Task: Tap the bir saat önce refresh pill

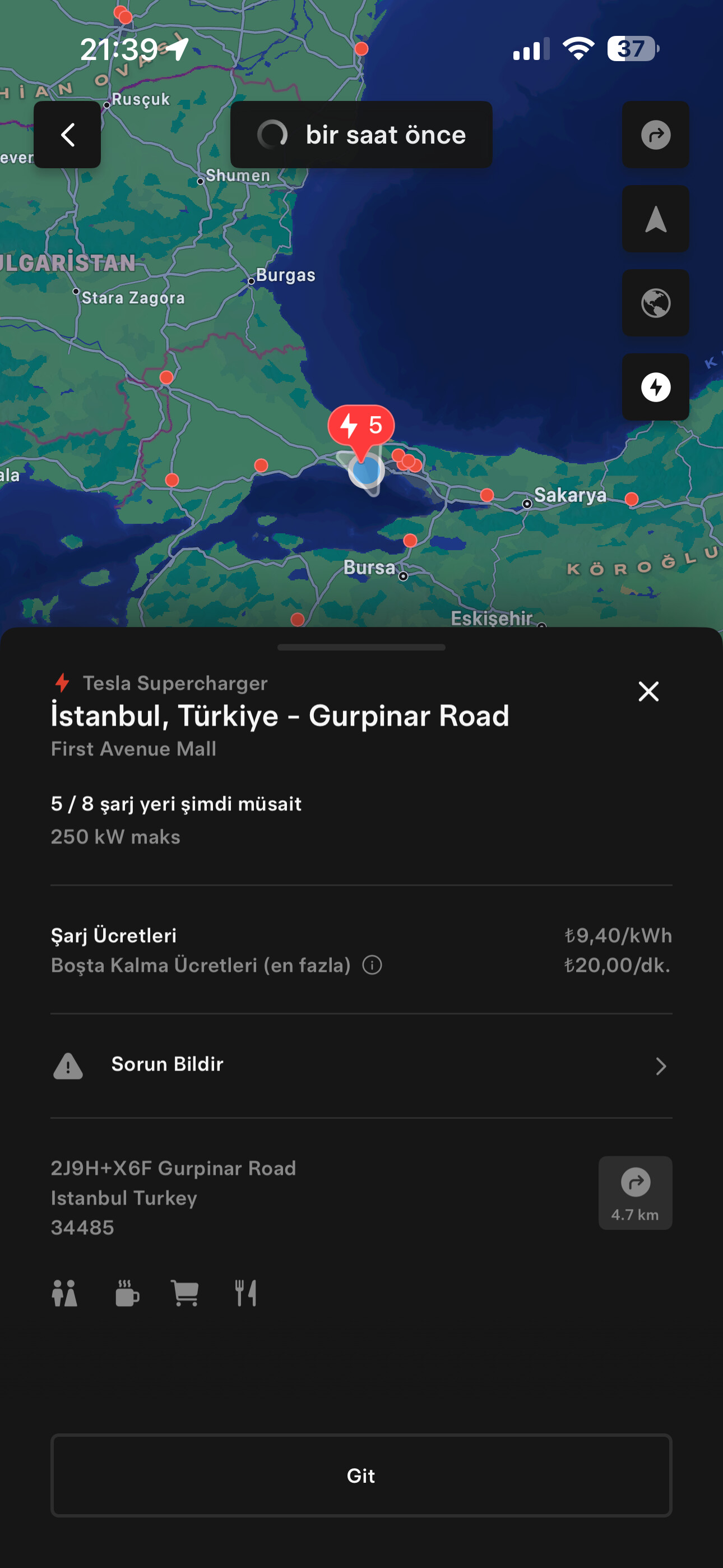Action: 361,135
